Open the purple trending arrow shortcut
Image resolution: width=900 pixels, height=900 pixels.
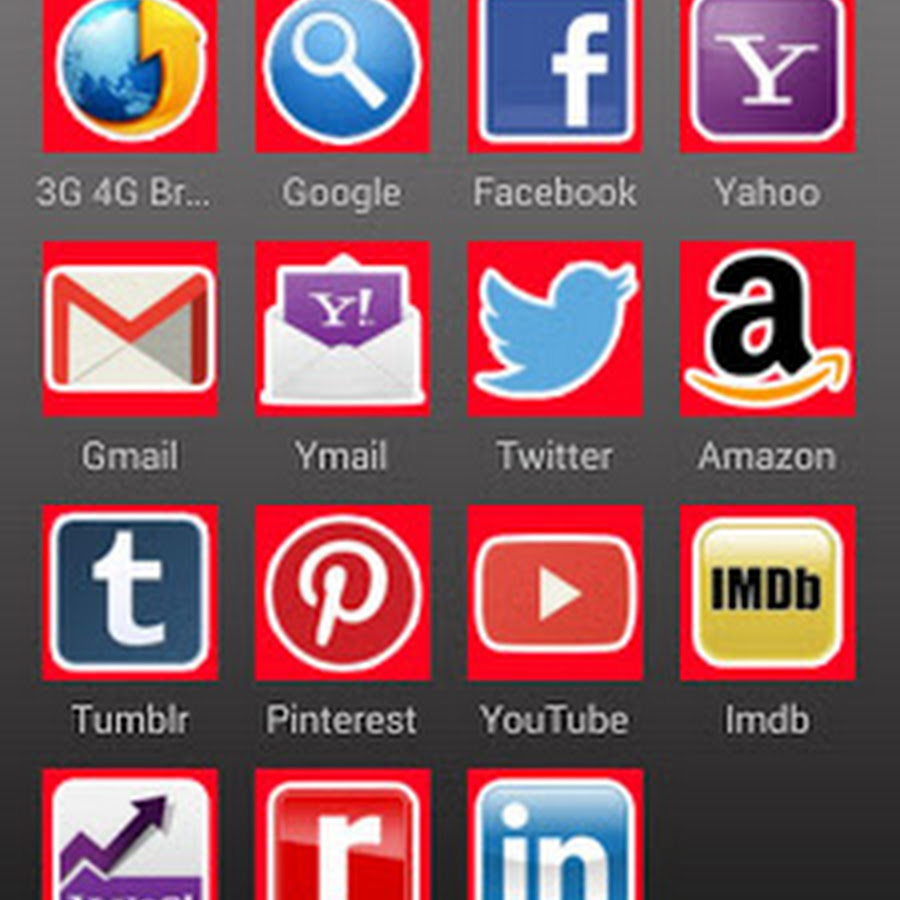coord(130,838)
